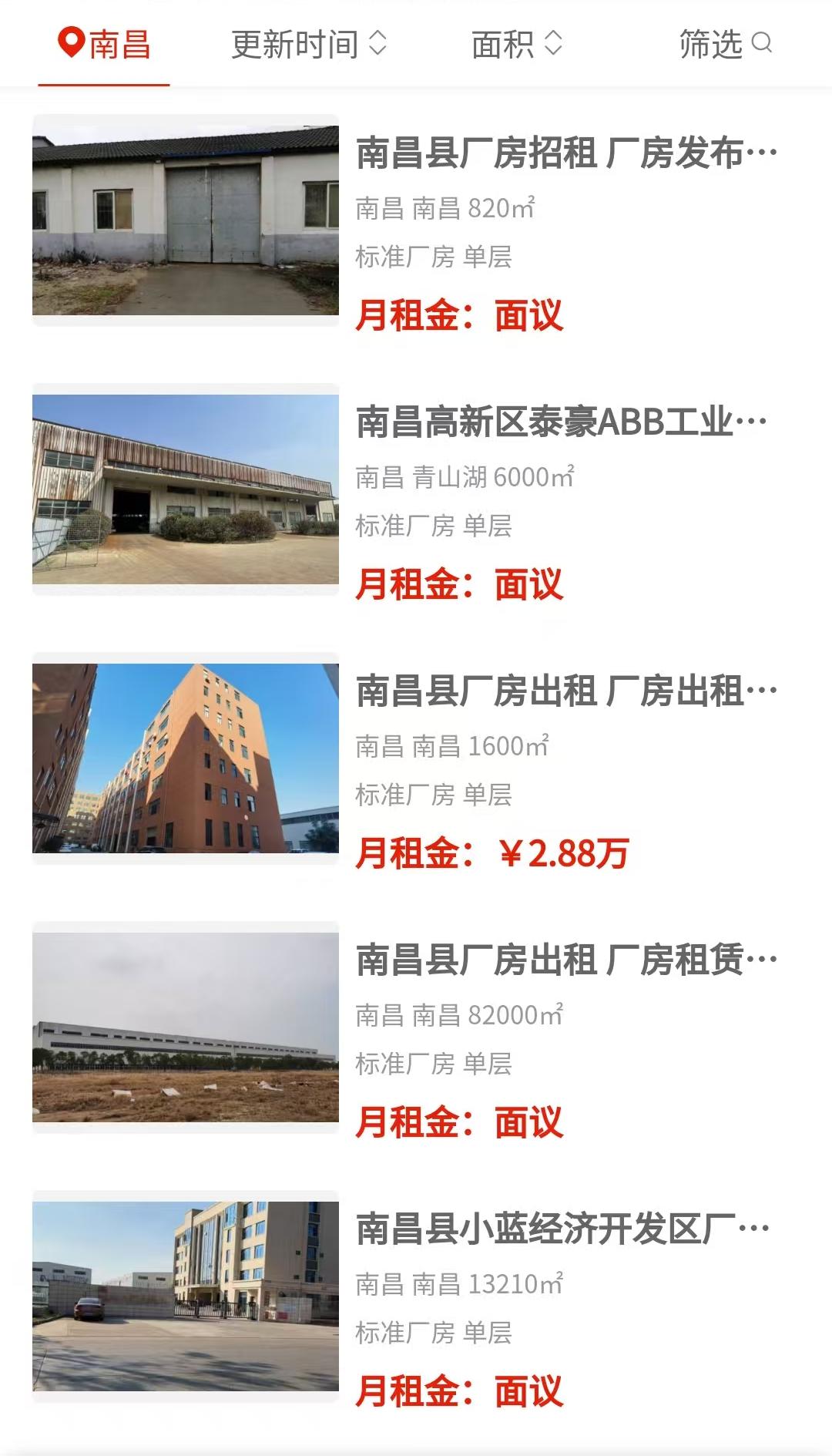
Task: Open the 南昌县厂房招租 820㎡ listing
Action: 566,153
